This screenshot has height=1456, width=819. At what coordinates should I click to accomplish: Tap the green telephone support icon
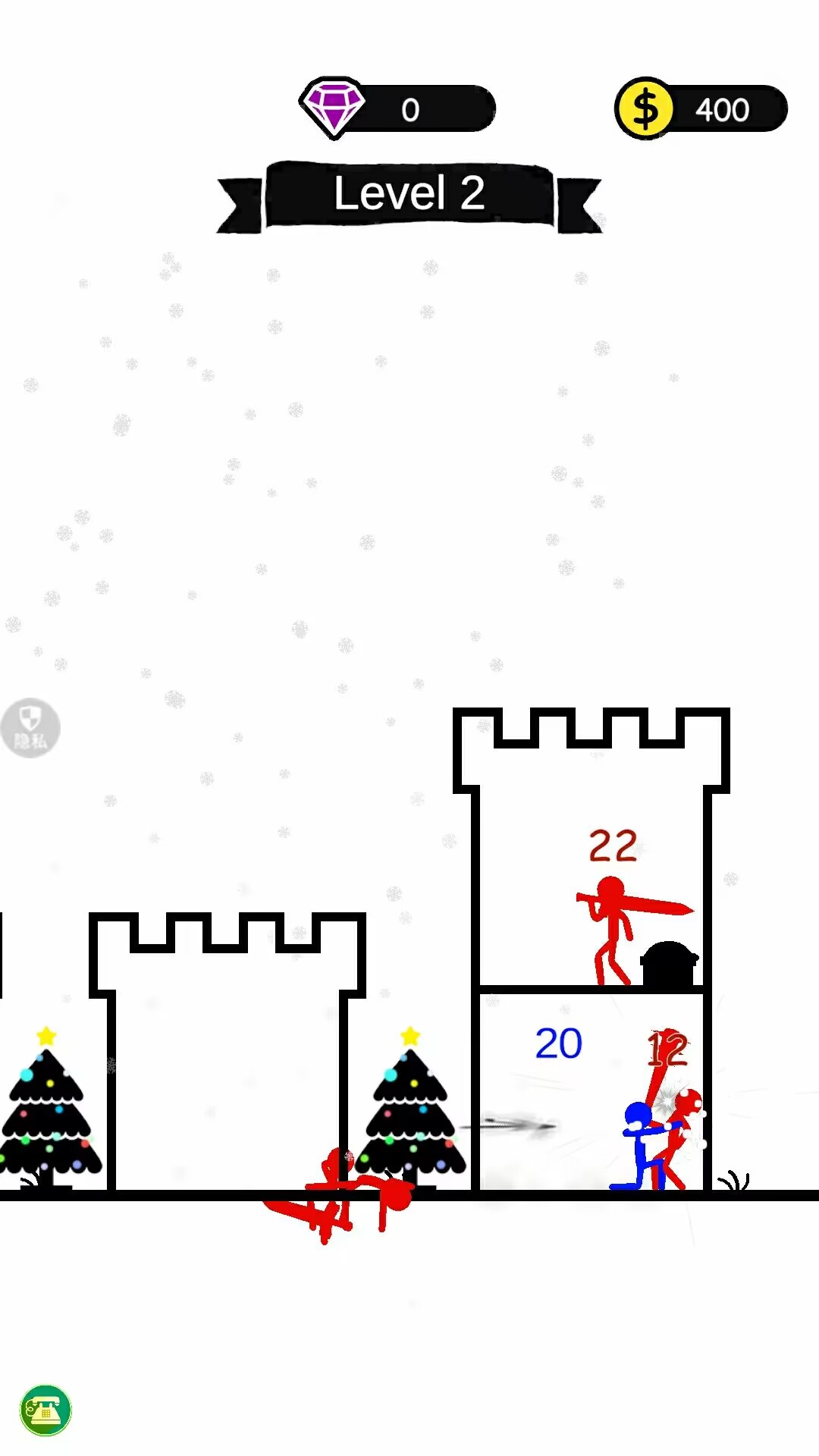coord(45,1410)
